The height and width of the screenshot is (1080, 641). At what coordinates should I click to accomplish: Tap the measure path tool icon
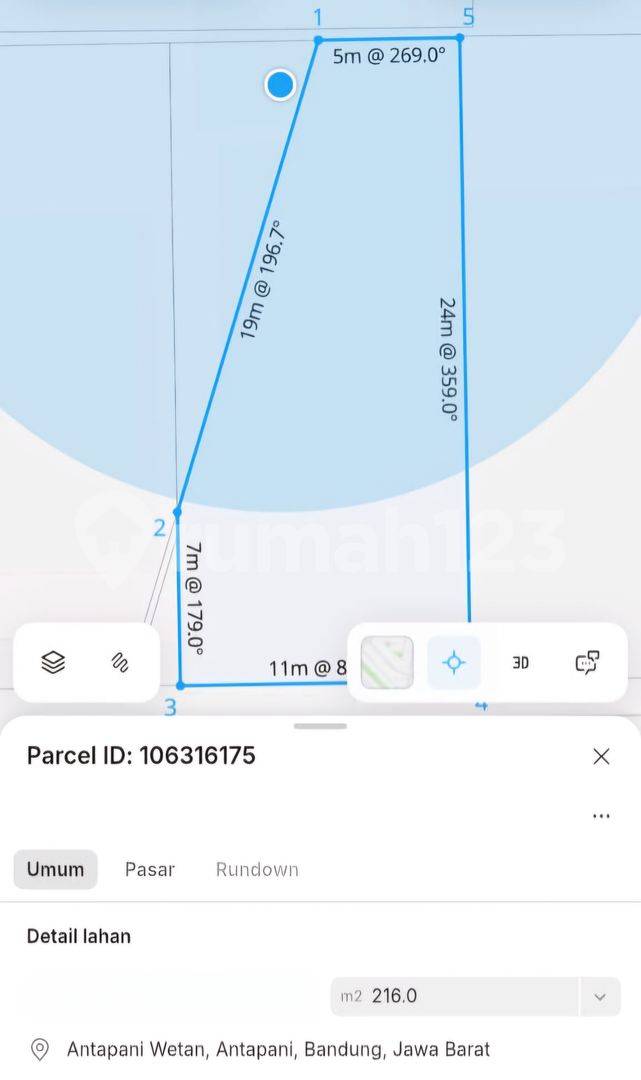tap(120, 663)
